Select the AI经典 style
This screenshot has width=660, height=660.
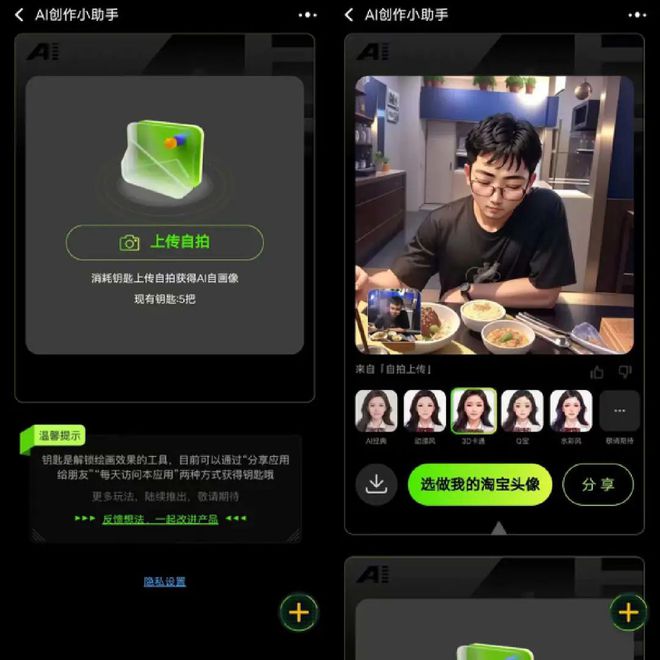click(376, 411)
